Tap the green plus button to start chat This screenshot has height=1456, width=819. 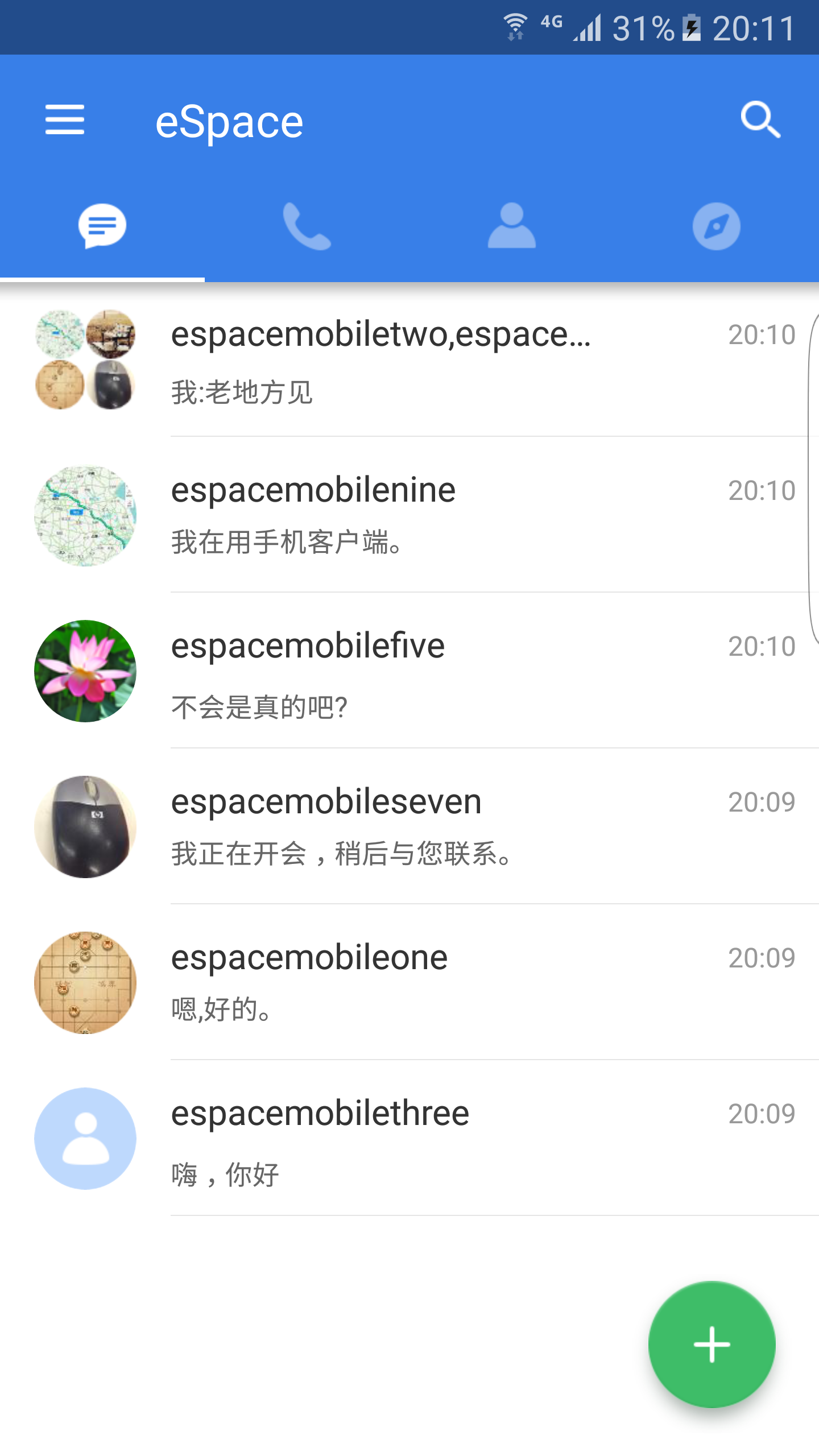(x=711, y=1343)
